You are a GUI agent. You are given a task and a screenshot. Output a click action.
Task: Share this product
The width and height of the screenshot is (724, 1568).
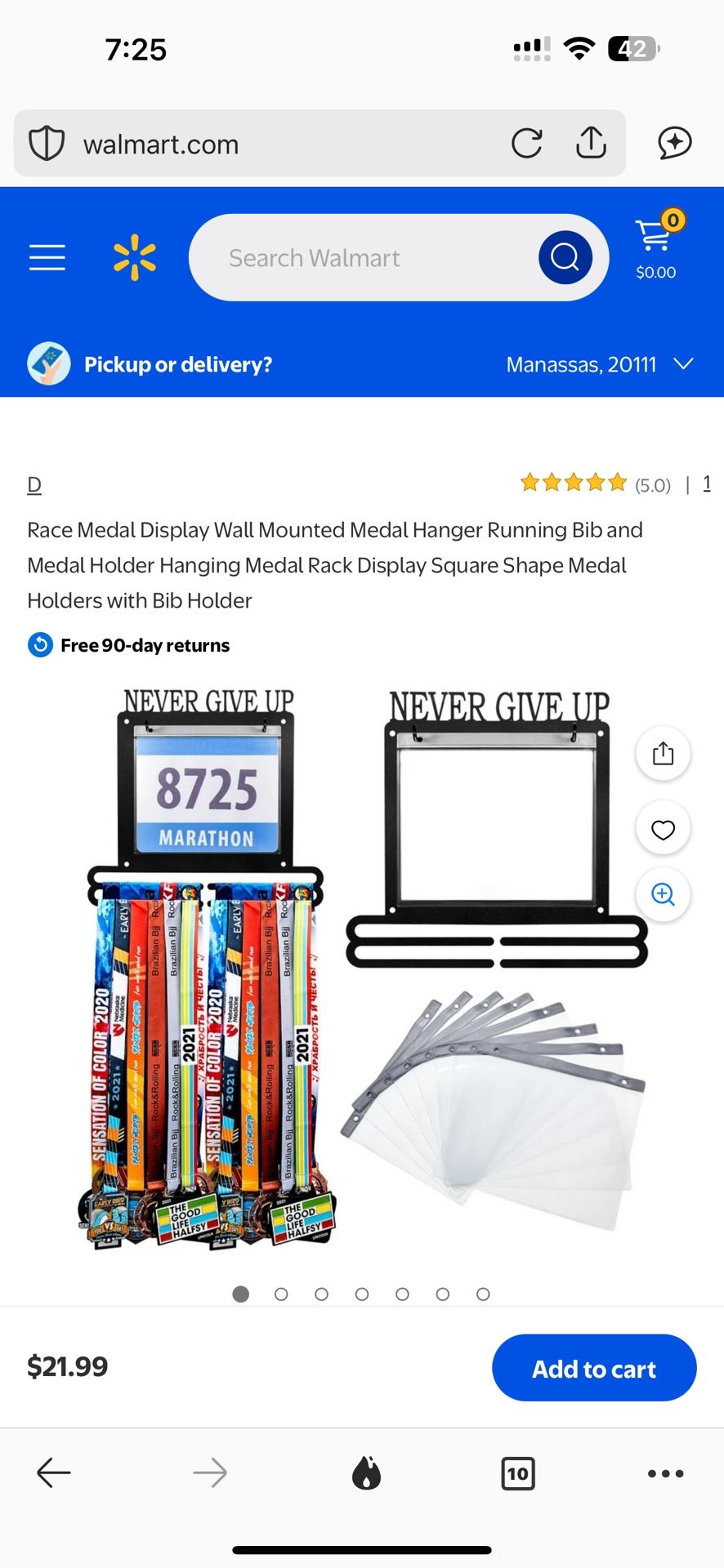coord(663,753)
